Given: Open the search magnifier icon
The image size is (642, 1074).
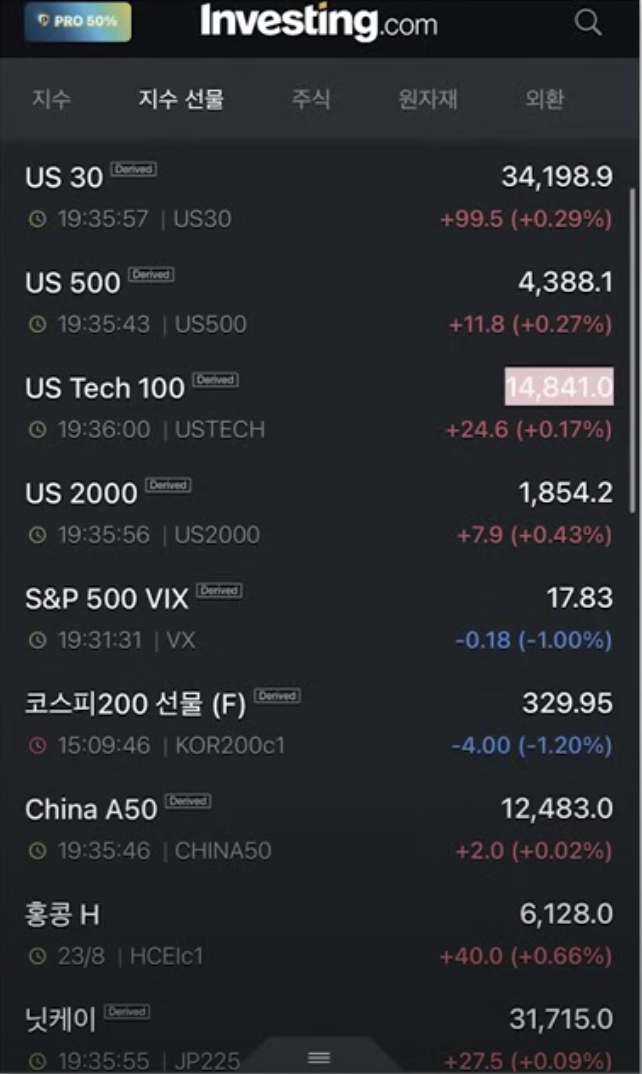Looking at the screenshot, I should pyautogui.click(x=587, y=23).
